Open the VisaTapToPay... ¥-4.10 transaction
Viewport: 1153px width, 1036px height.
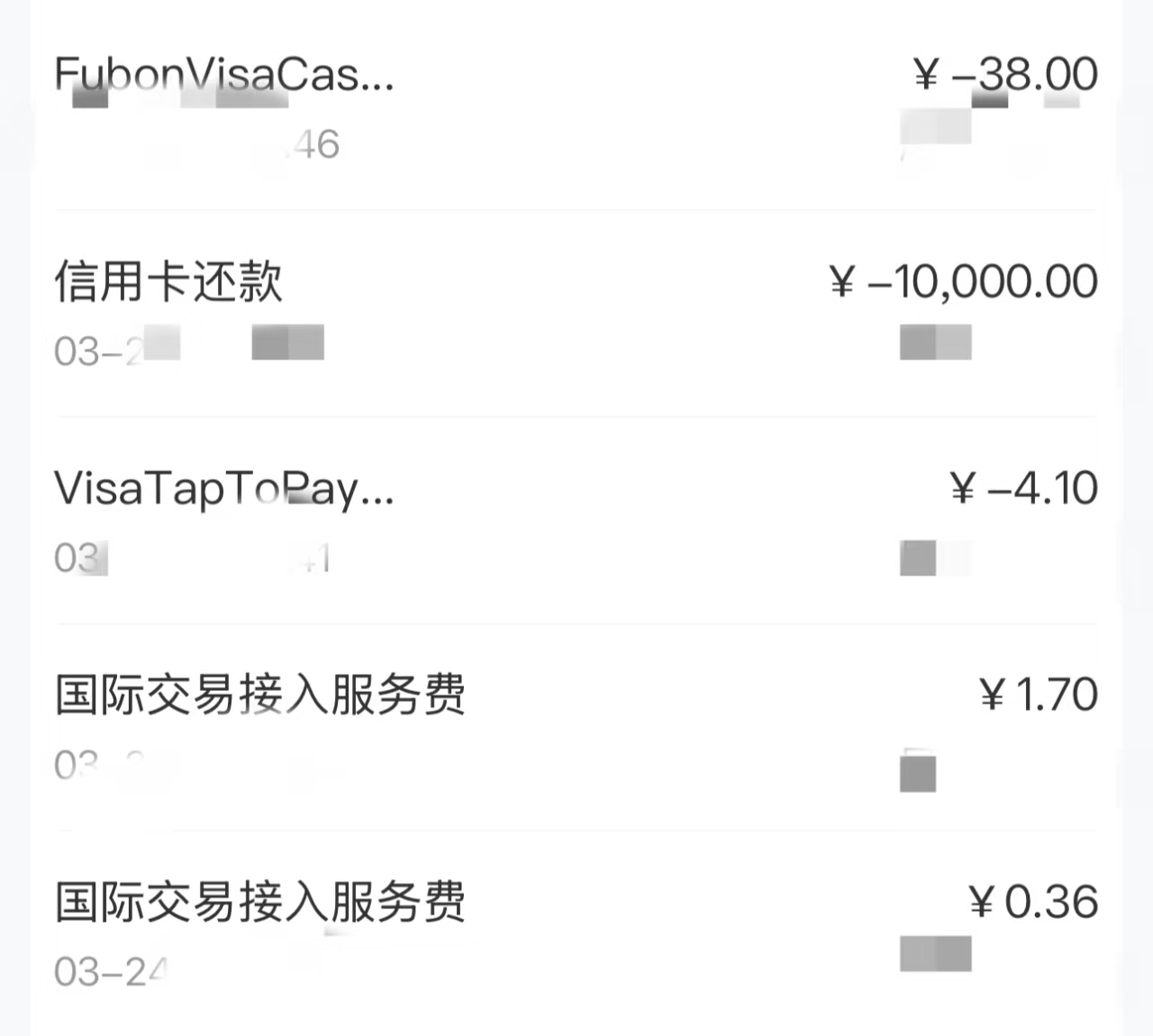(576, 521)
